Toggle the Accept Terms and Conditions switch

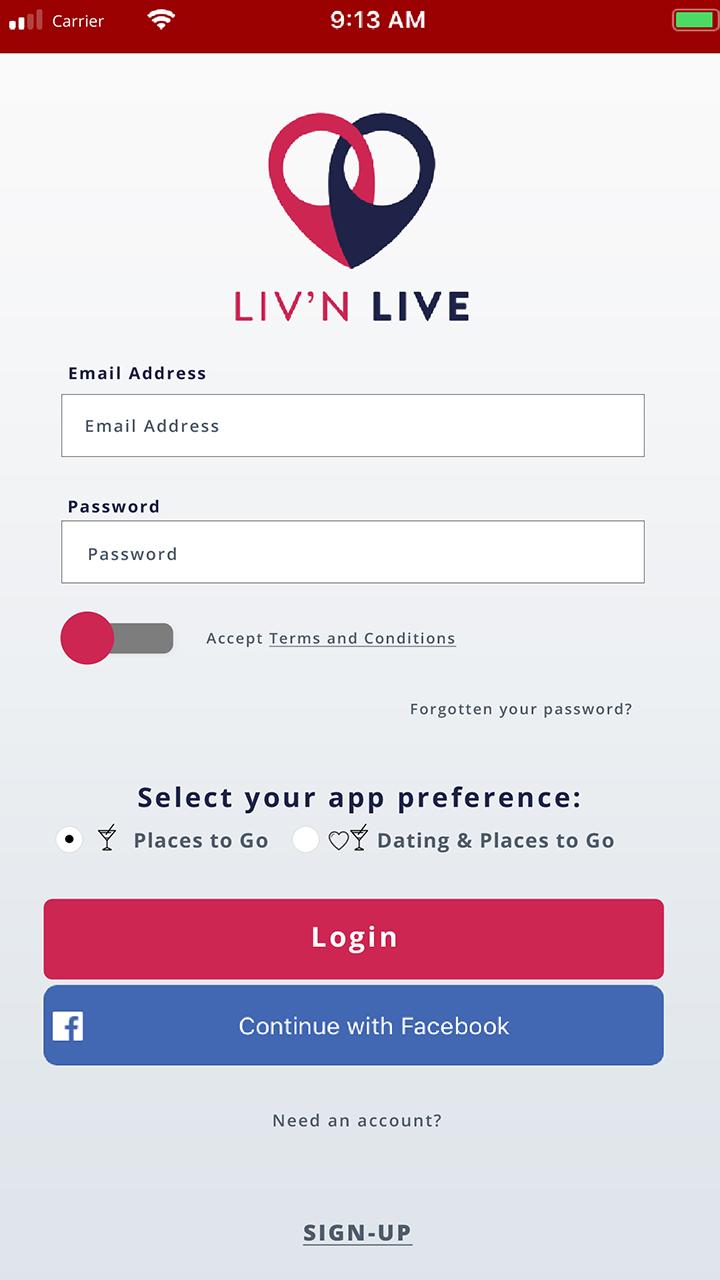116,638
